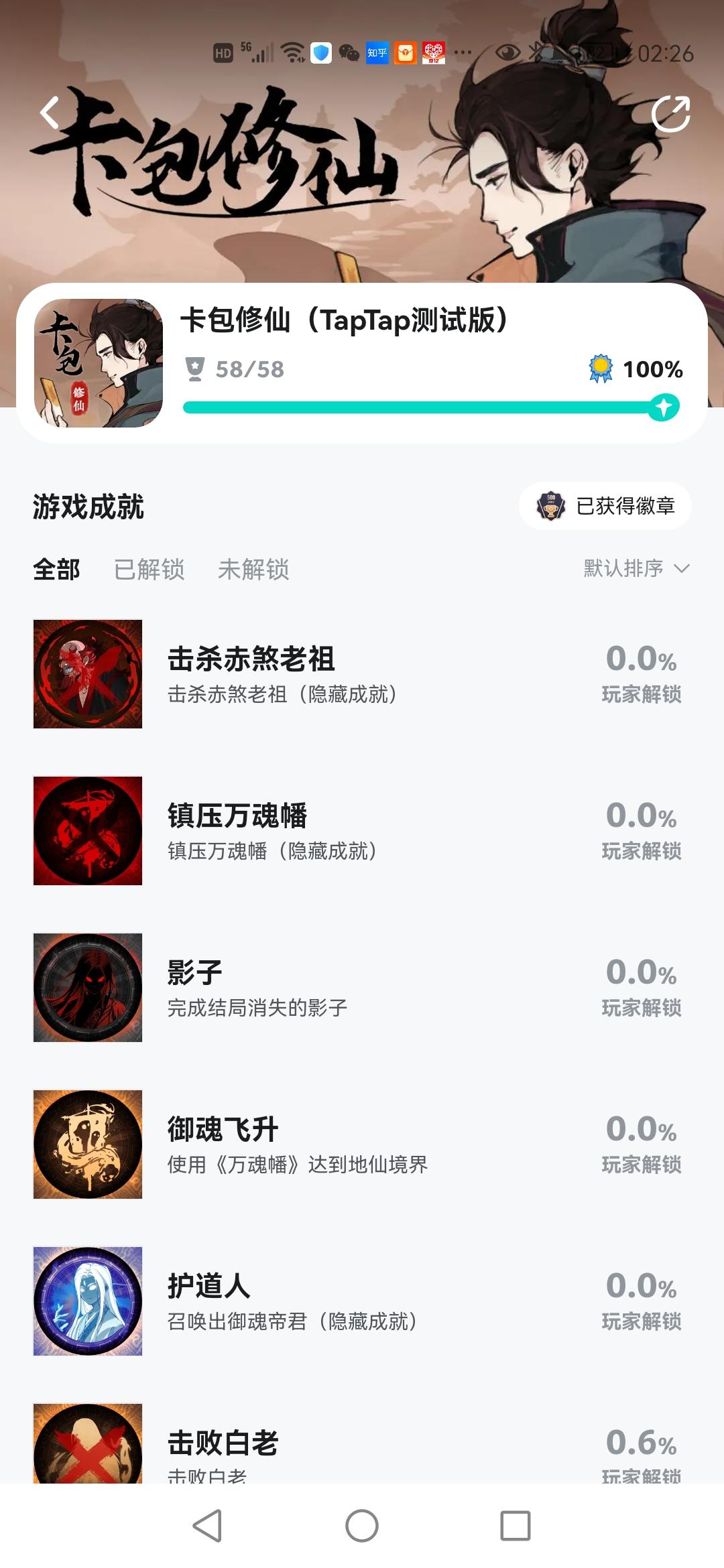Open the 镇压万魂幡 achievement
Image resolution: width=724 pixels, height=1568 pixels.
click(x=362, y=831)
